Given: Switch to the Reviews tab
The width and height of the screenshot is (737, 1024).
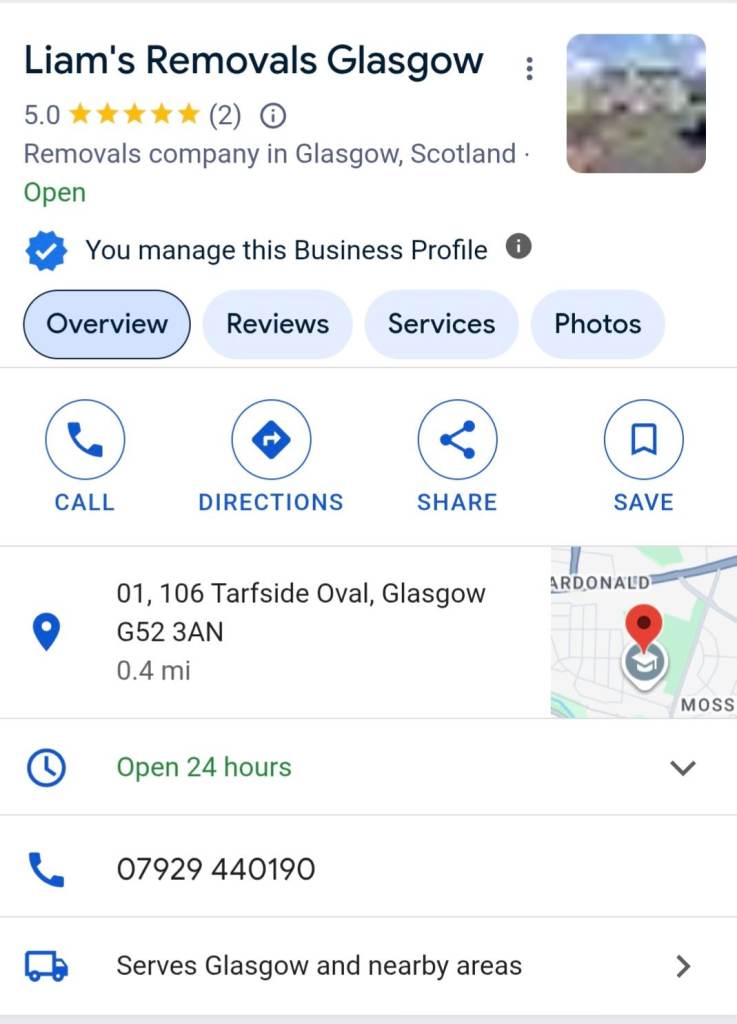Looking at the screenshot, I should [x=277, y=324].
